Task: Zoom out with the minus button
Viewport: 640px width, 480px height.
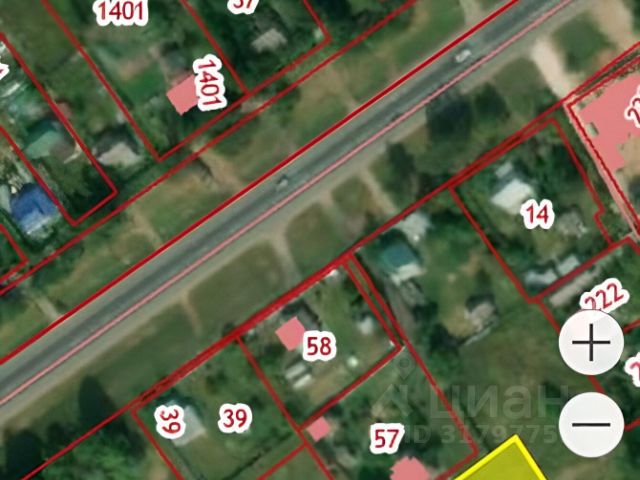Action: (x=591, y=424)
